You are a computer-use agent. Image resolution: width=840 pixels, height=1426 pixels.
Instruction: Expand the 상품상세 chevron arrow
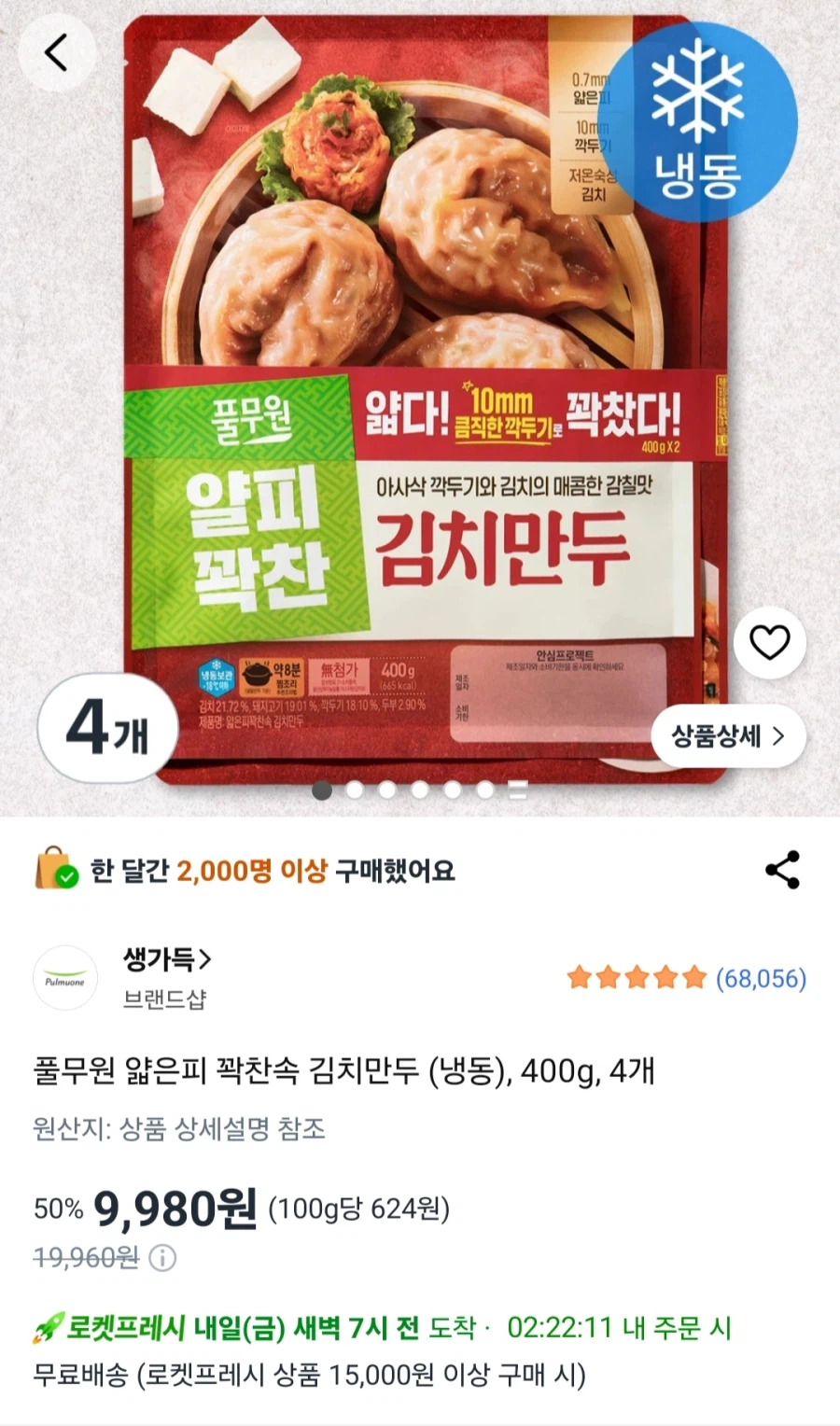(777, 736)
